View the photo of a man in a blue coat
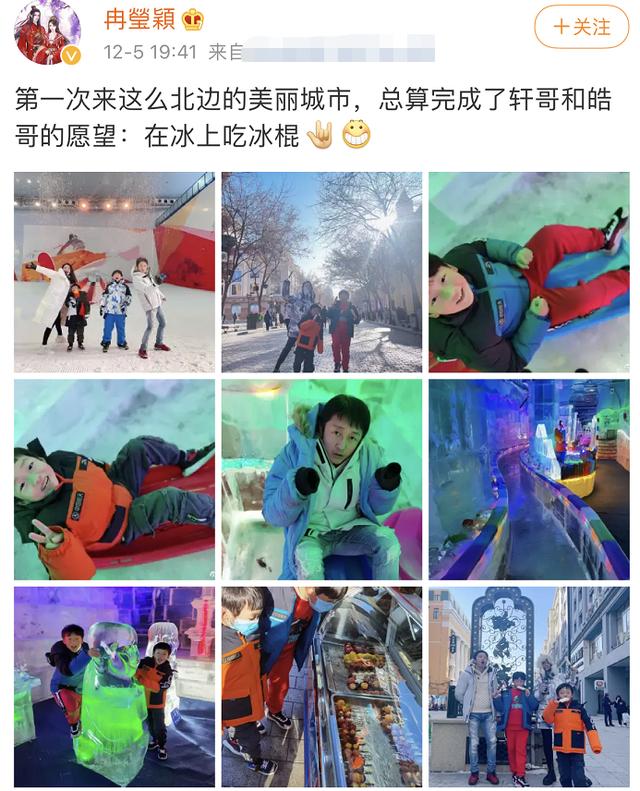This screenshot has height=791, width=640. click(x=321, y=479)
